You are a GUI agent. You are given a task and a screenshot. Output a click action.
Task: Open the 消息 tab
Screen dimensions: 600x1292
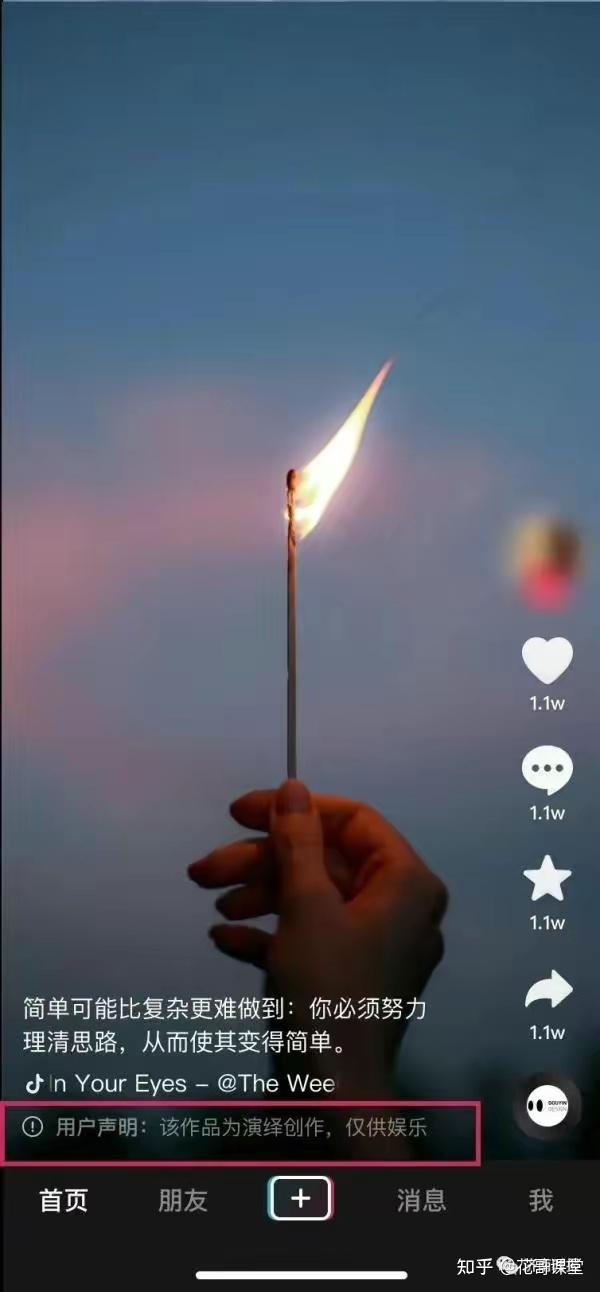[421, 1200]
